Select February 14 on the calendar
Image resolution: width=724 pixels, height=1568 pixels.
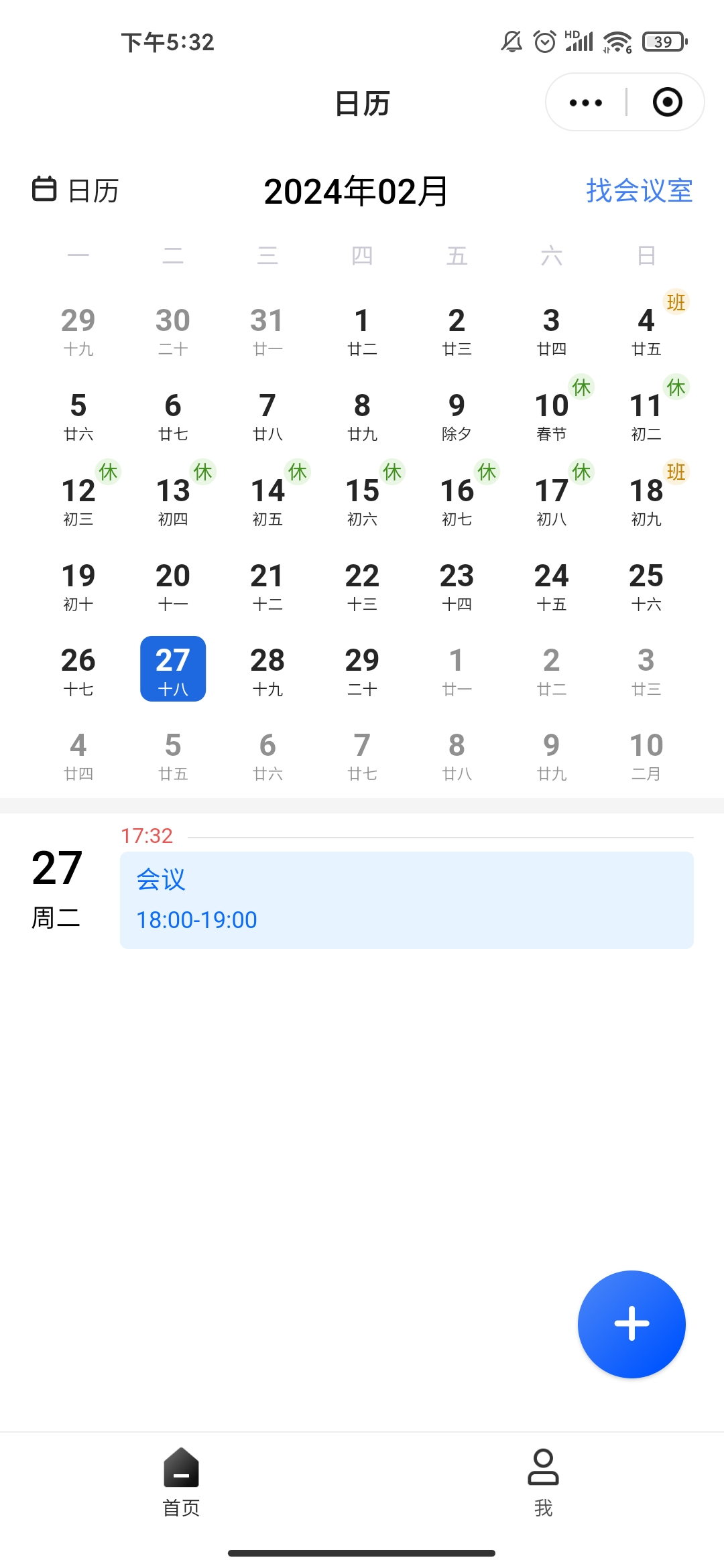click(x=267, y=499)
